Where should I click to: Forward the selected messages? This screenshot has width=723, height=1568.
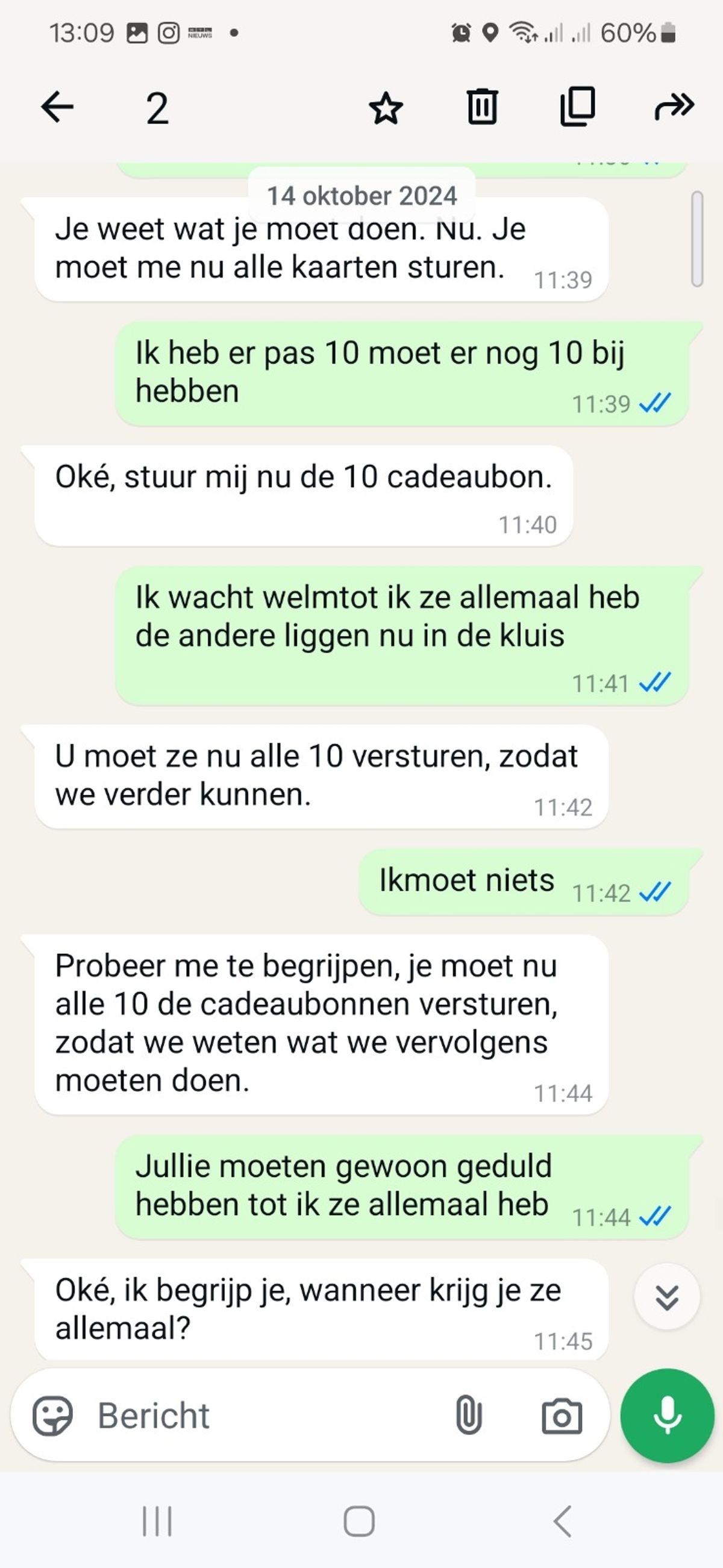pyautogui.click(x=674, y=107)
